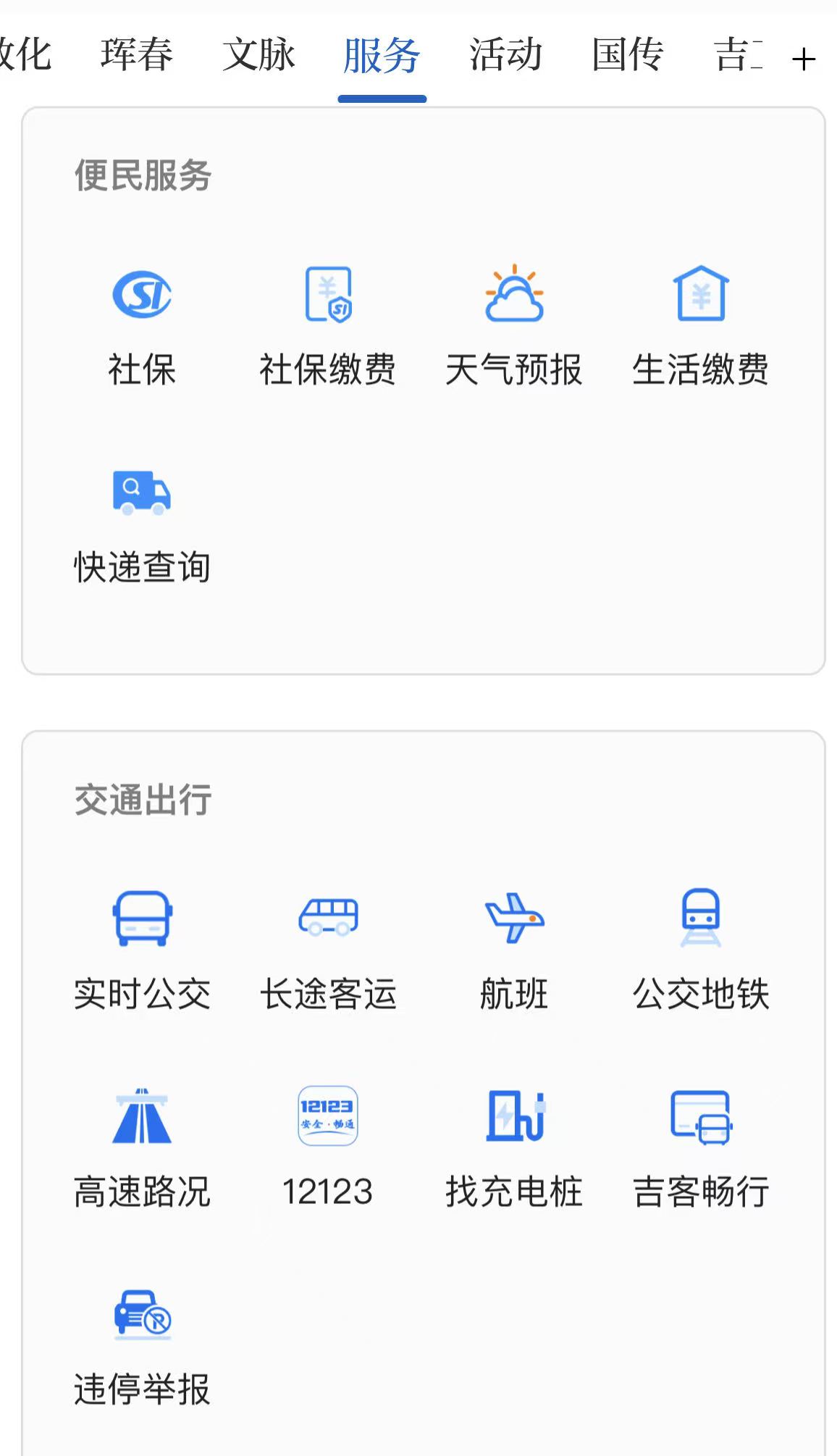The width and height of the screenshot is (837, 1456).
Task: Tap the plus icon to add channels
Action: [804, 59]
